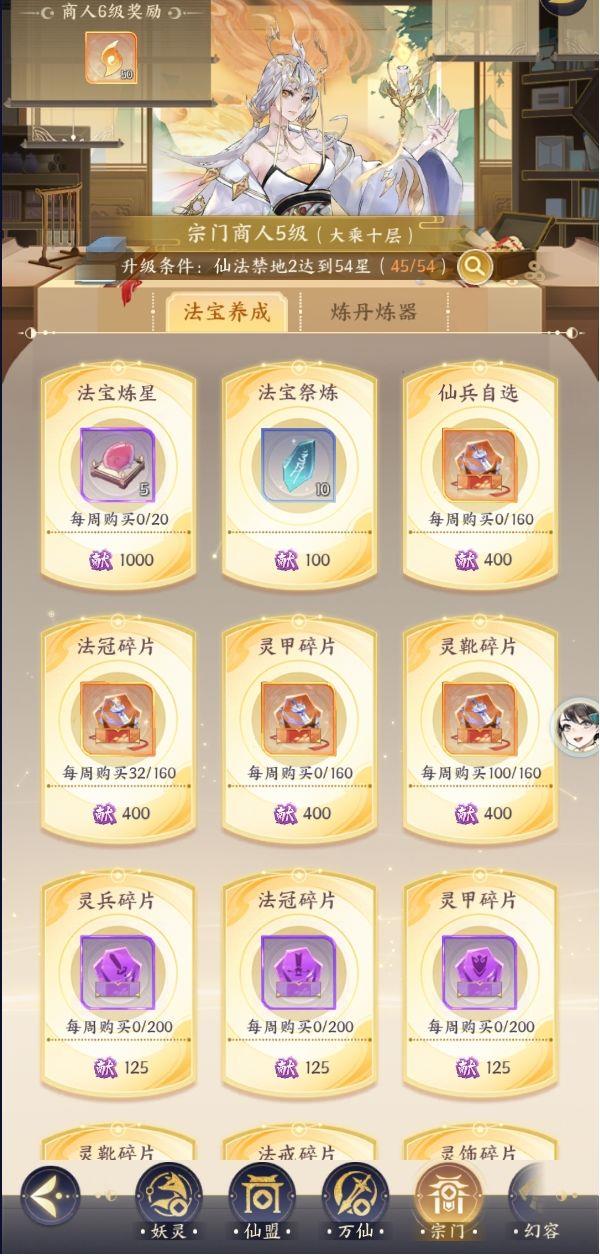
Task: Select the 仙兵自选 item card
Action: click(479, 477)
